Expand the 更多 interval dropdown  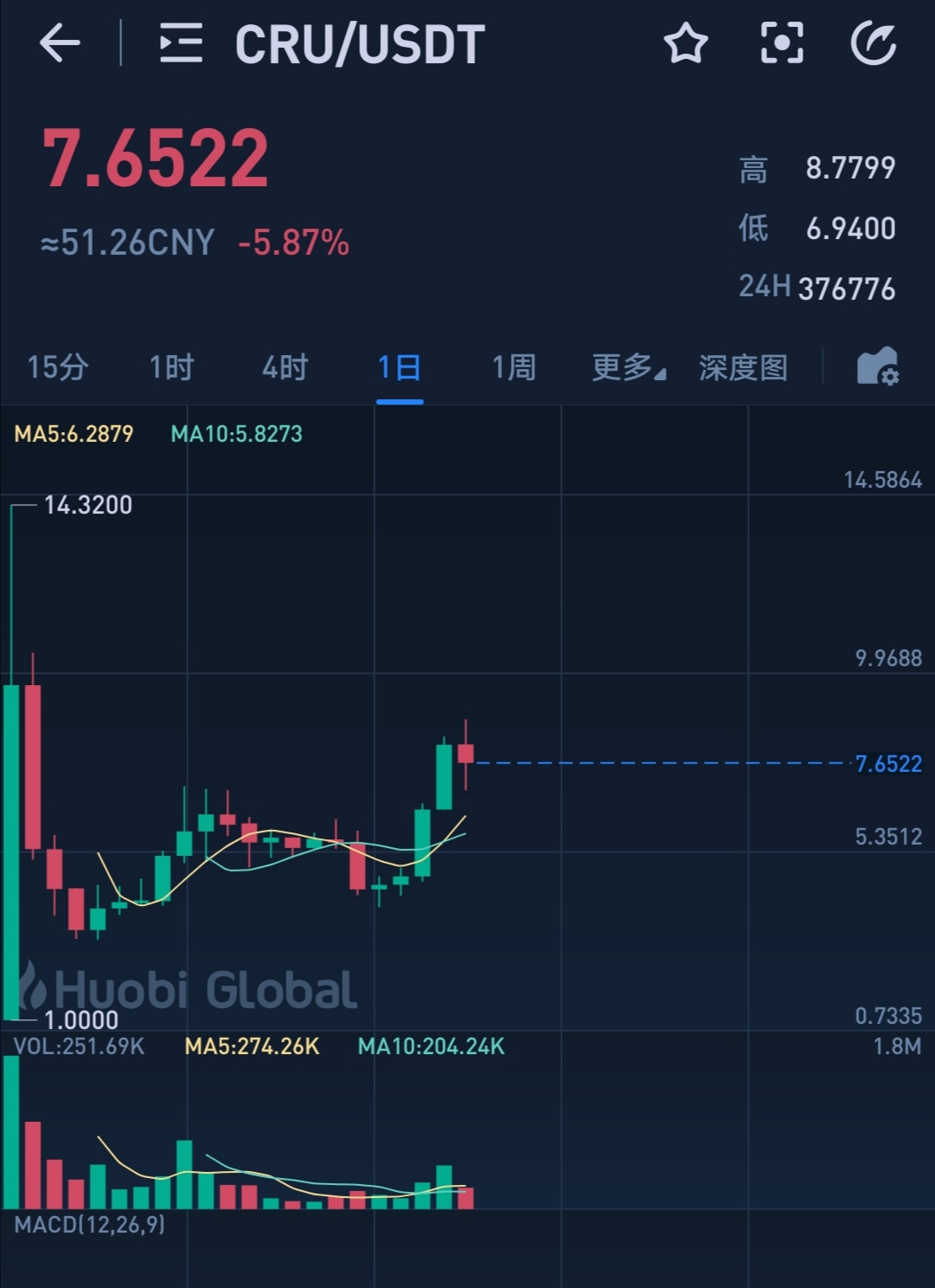pyautogui.click(x=629, y=367)
